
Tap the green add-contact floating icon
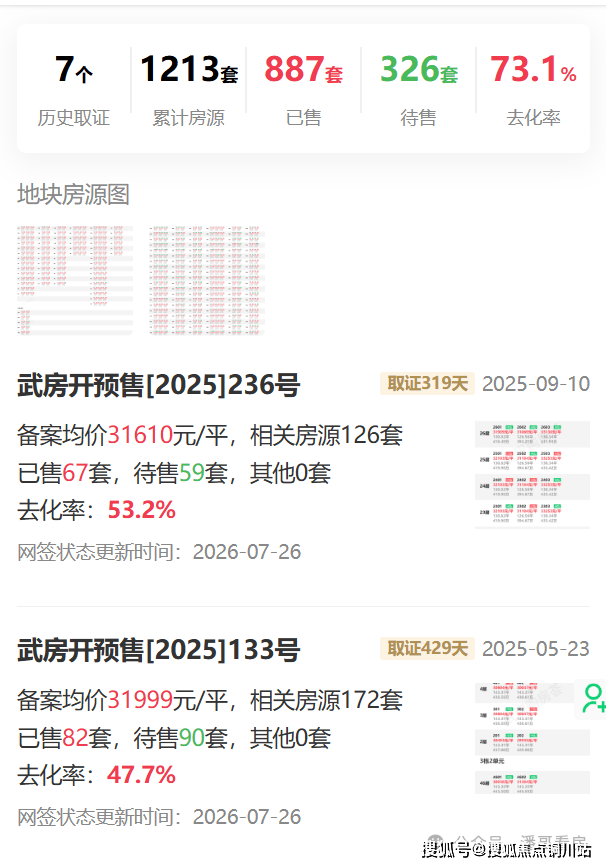593,699
